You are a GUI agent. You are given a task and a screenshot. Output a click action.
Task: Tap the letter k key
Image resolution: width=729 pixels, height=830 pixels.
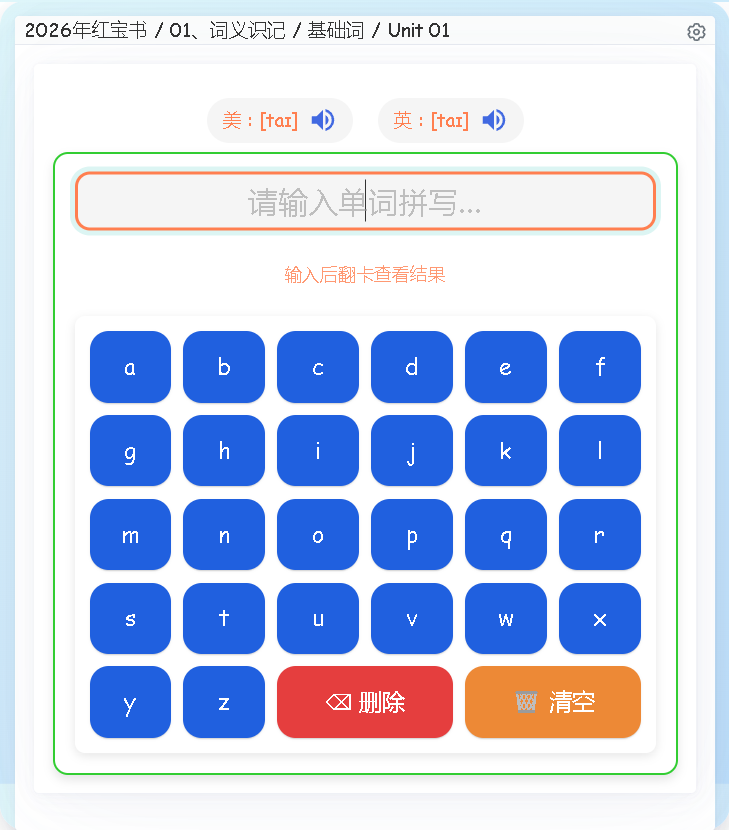click(x=506, y=451)
